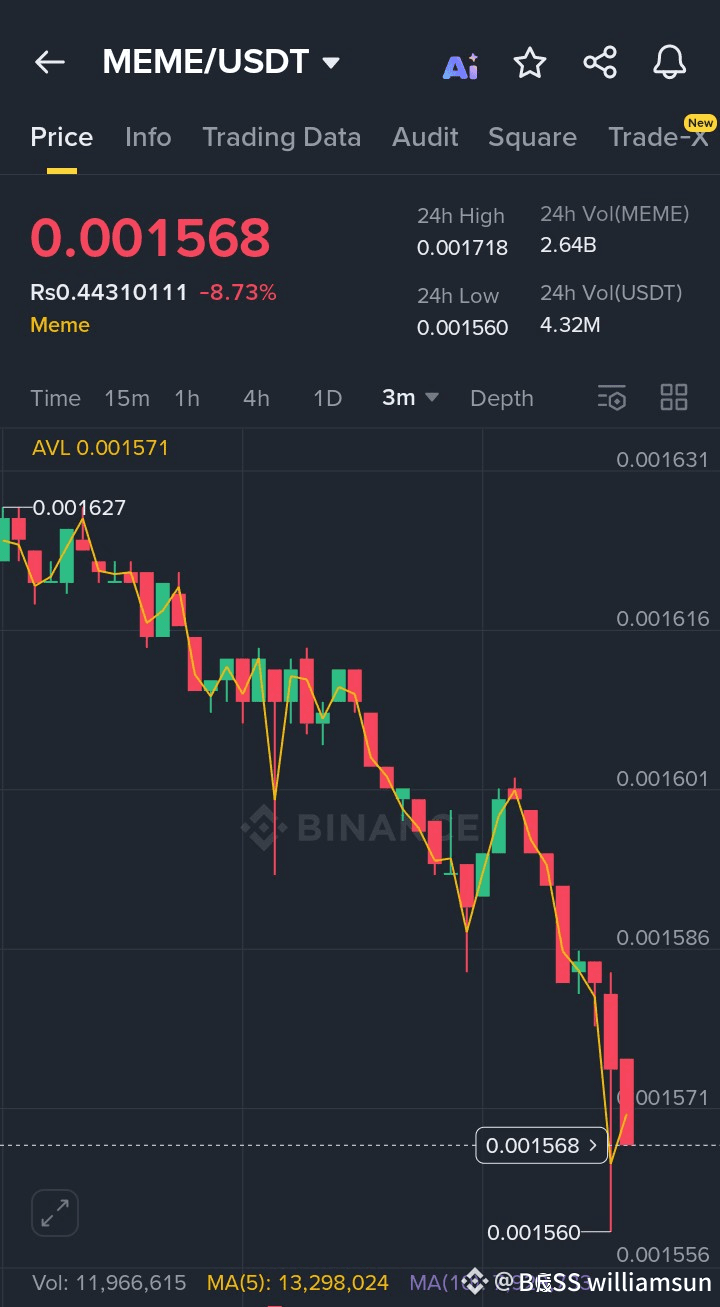This screenshot has height=1307, width=720.
Task: Expand the chart to full screen
Action: pyautogui.click(x=54, y=1213)
